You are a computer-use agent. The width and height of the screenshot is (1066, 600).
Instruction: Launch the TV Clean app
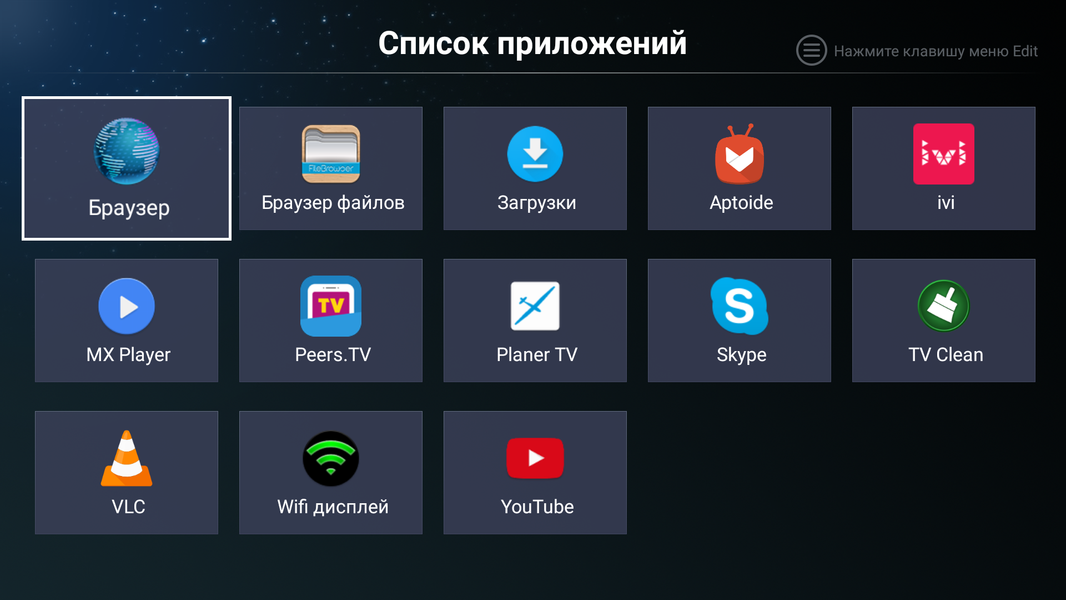click(x=943, y=320)
